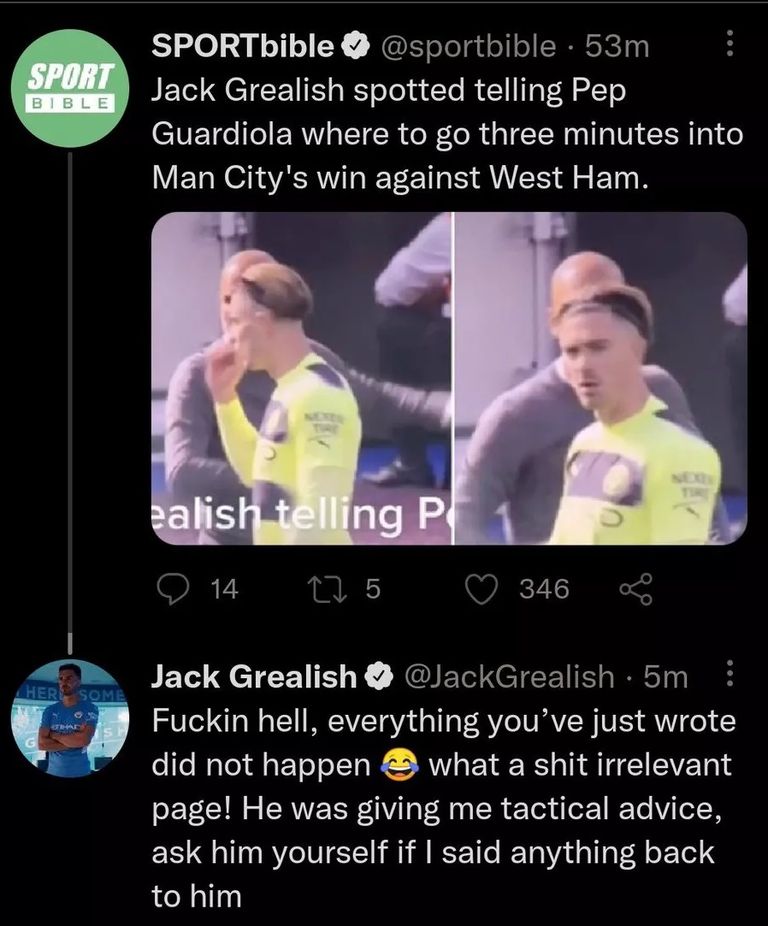Open the right image in SPORTbible's tweet
This screenshot has width=768, height=926.
pyautogui.click(x=601, y=378)
